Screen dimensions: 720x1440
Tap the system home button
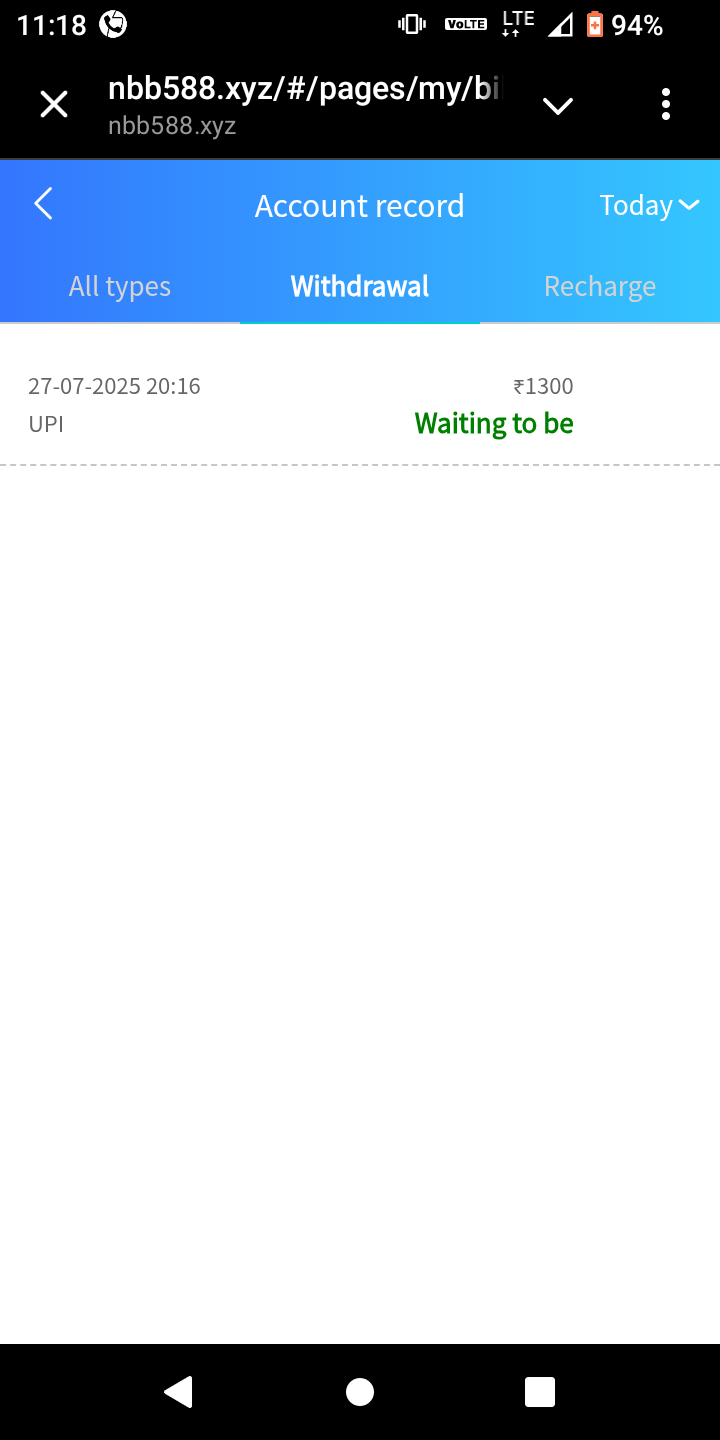(360, 1392)
